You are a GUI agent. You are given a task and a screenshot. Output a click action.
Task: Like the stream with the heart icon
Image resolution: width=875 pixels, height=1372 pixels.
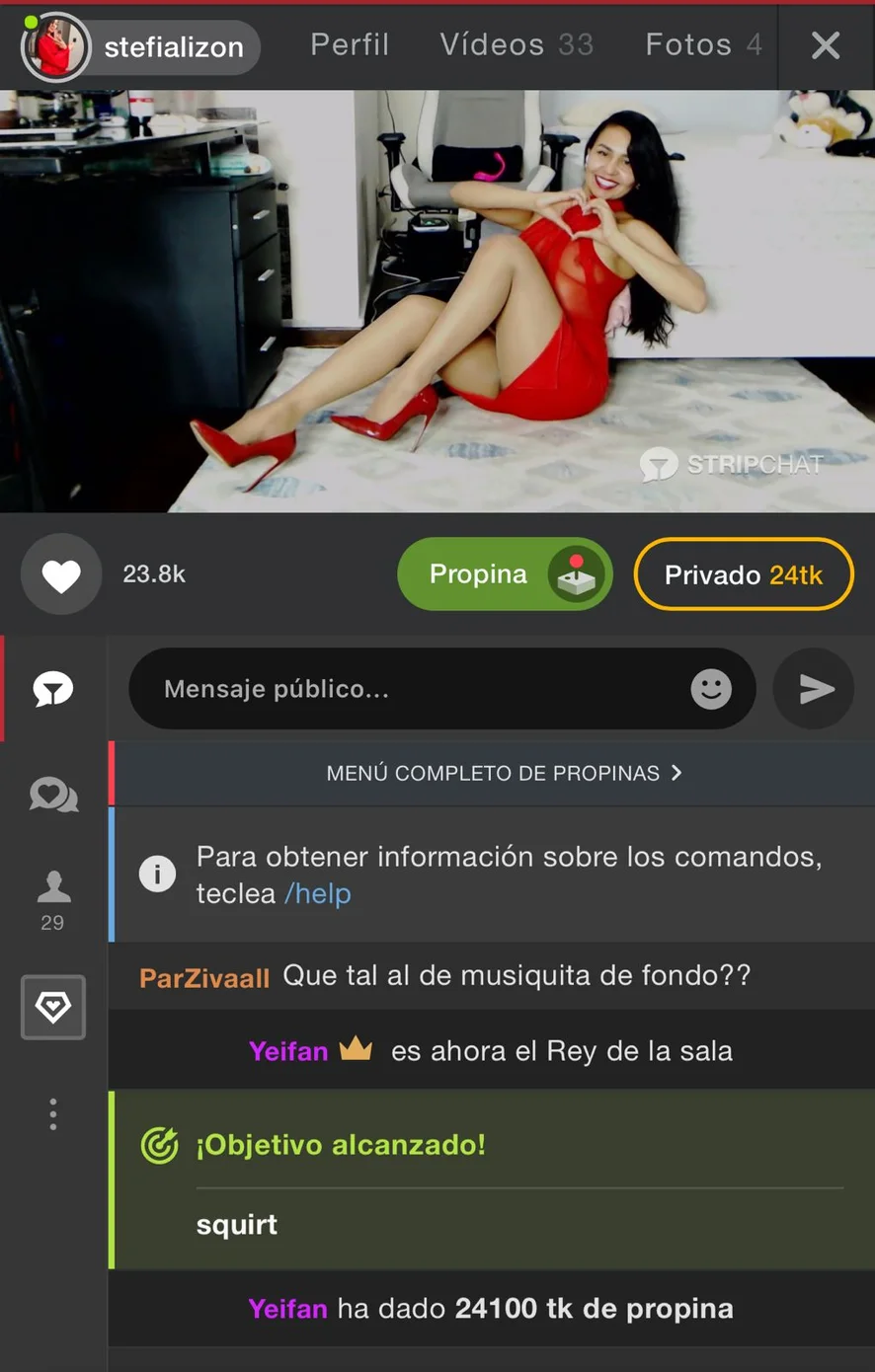61,574
